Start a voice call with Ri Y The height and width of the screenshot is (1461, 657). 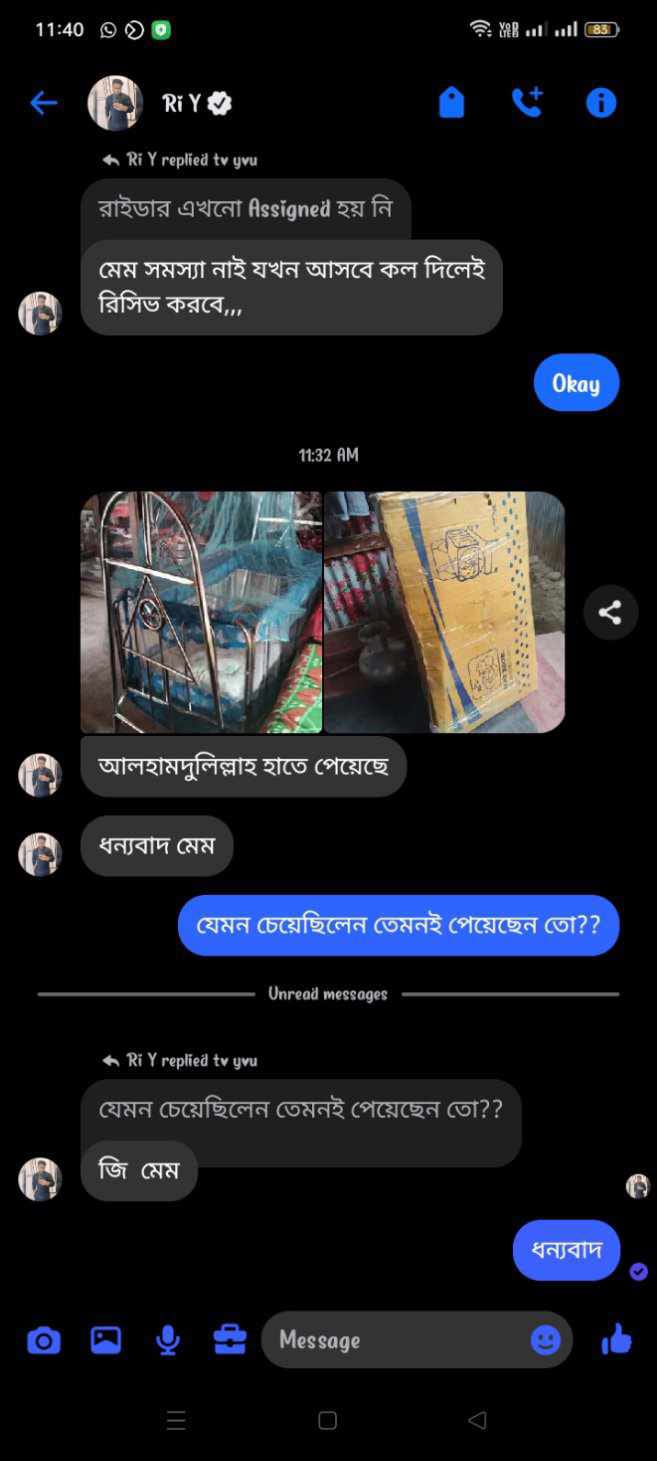pyautogui.click(x=527, y=102)
